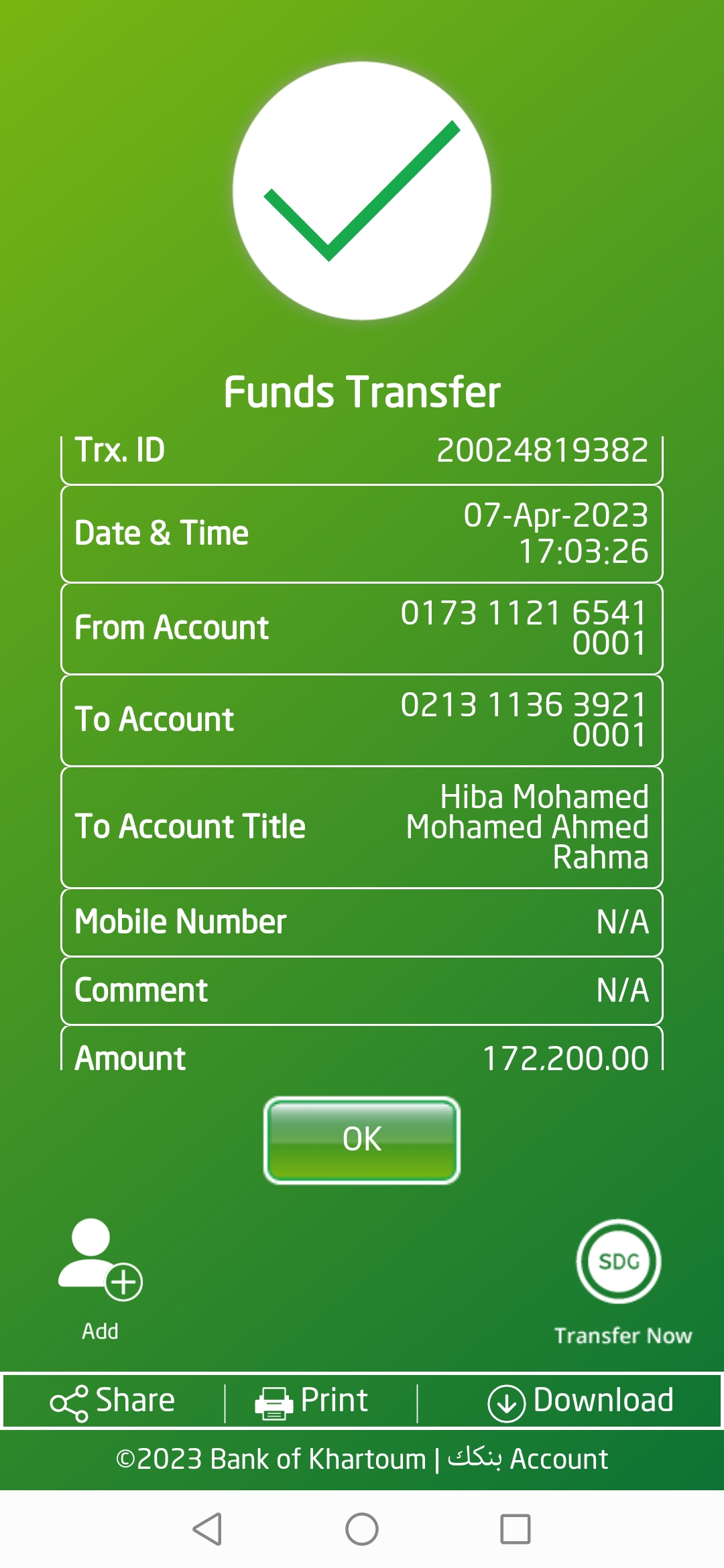This screenshot has width=724, height=1568.
Task: Print the transaction receipt
Action: (312, 1401)
